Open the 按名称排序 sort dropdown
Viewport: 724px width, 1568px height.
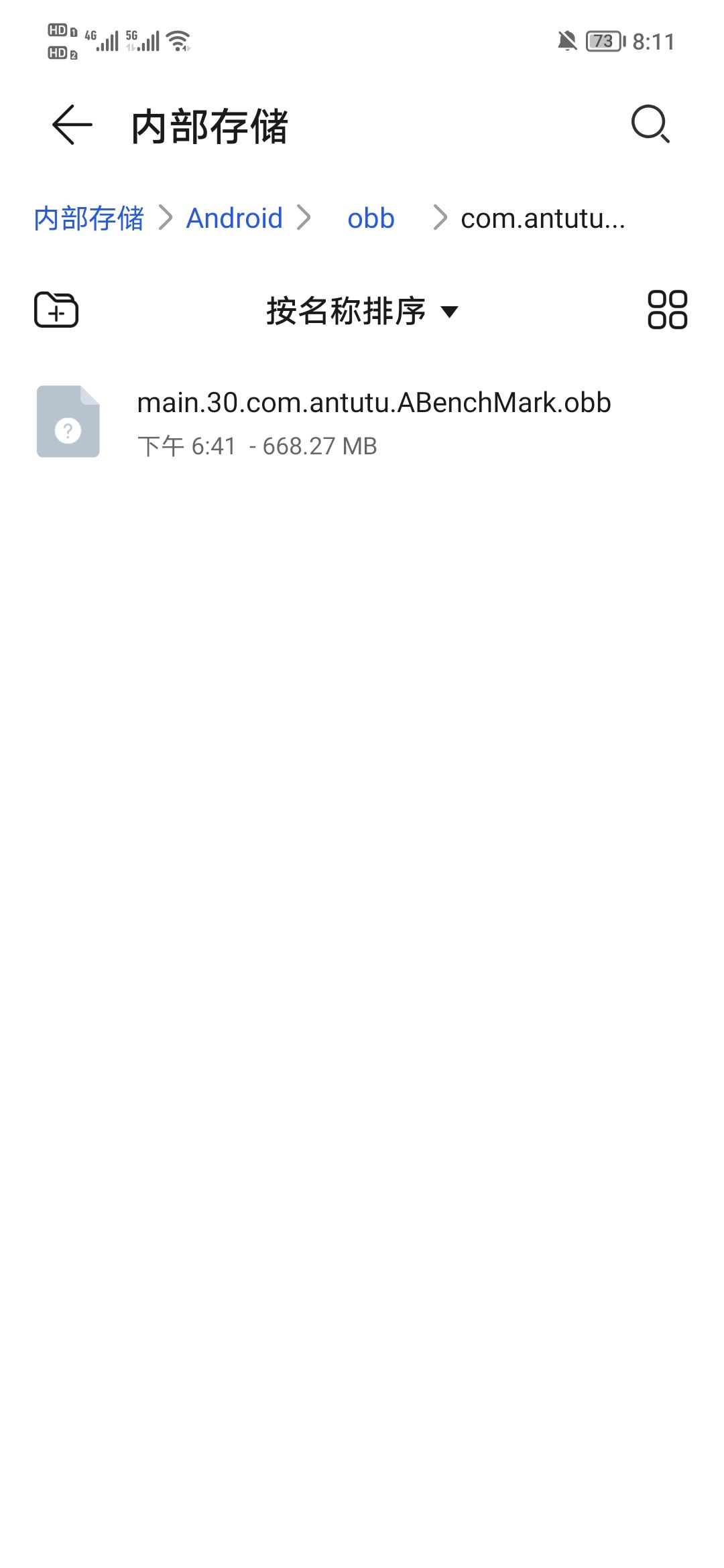(x=345, y=310)
